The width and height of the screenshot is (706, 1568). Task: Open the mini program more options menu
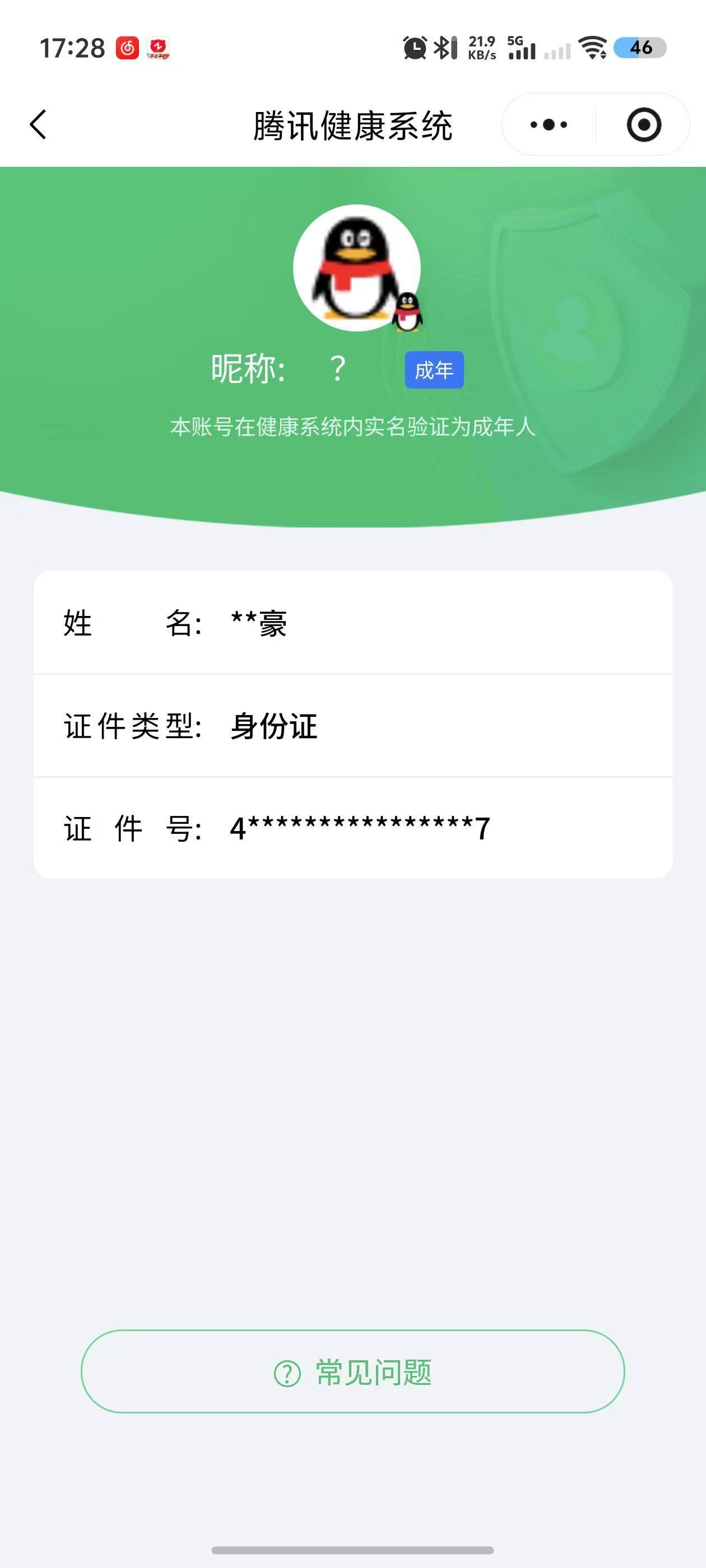[x=546, y=124]
